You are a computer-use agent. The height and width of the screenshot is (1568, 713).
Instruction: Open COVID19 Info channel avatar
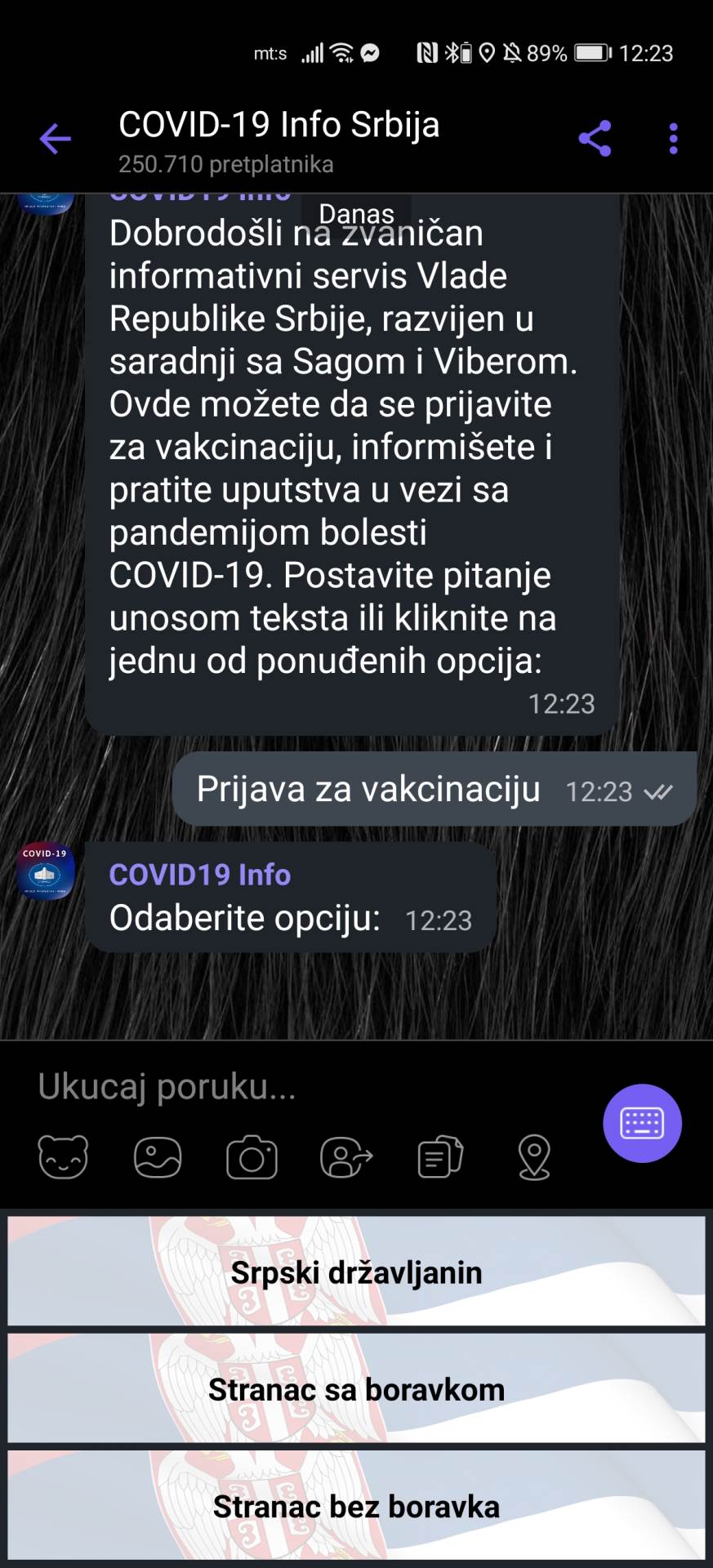tap(45, 870)
